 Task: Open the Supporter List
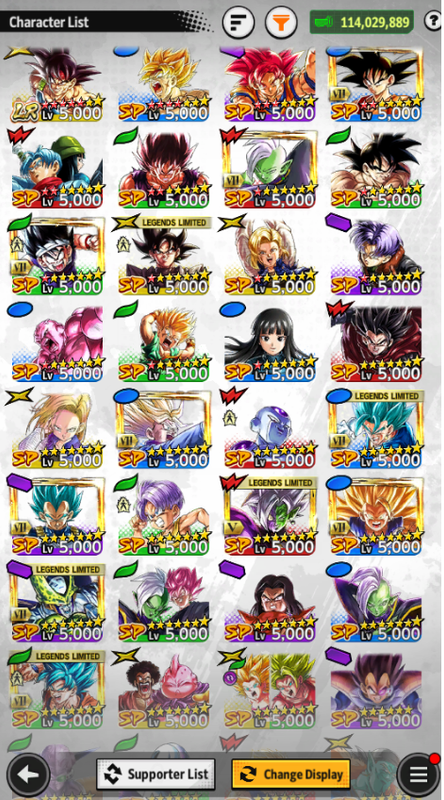click(156, 774)
